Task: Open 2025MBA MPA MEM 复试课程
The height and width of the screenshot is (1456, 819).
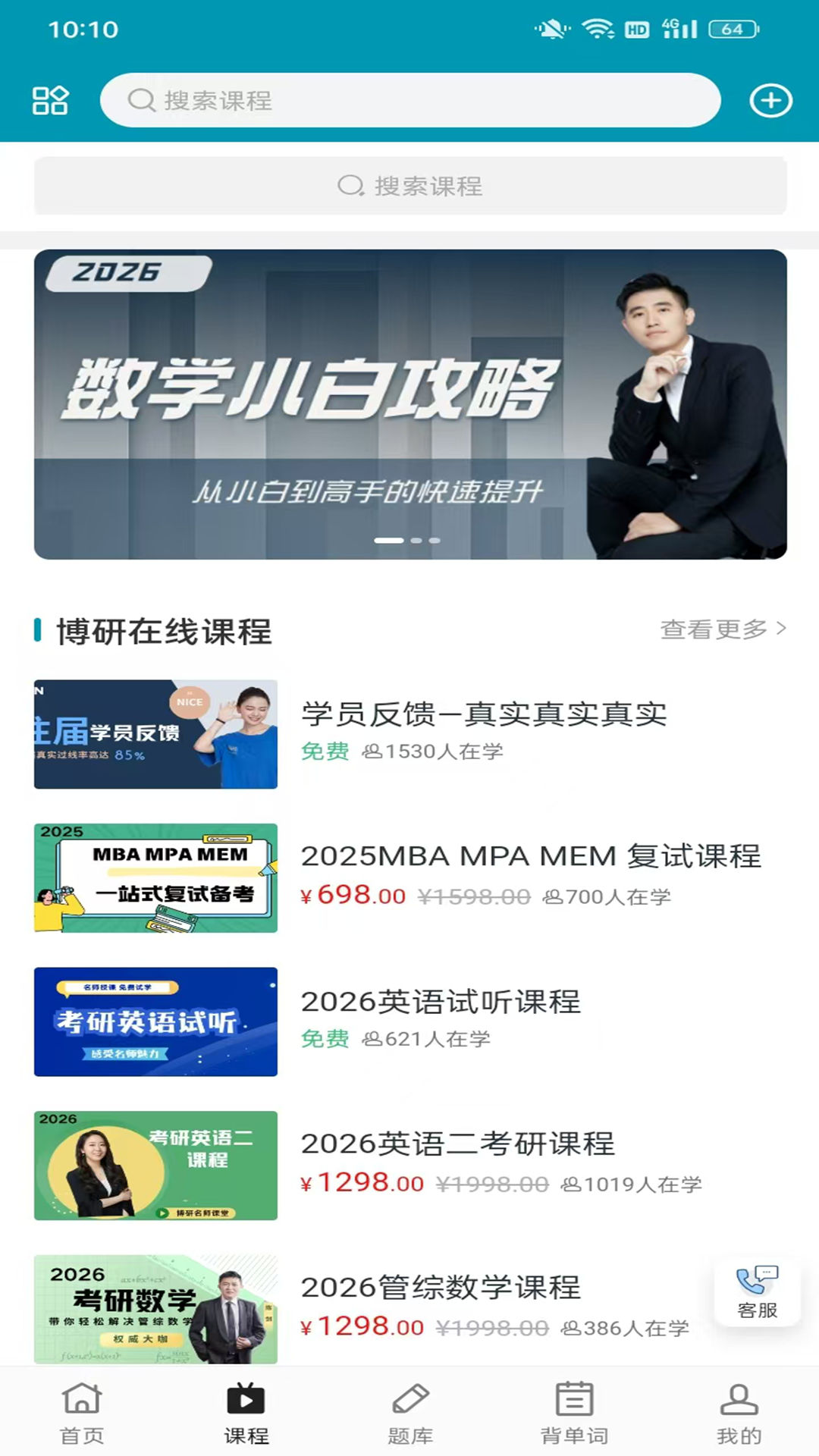Action: click(x=531, y=857)
